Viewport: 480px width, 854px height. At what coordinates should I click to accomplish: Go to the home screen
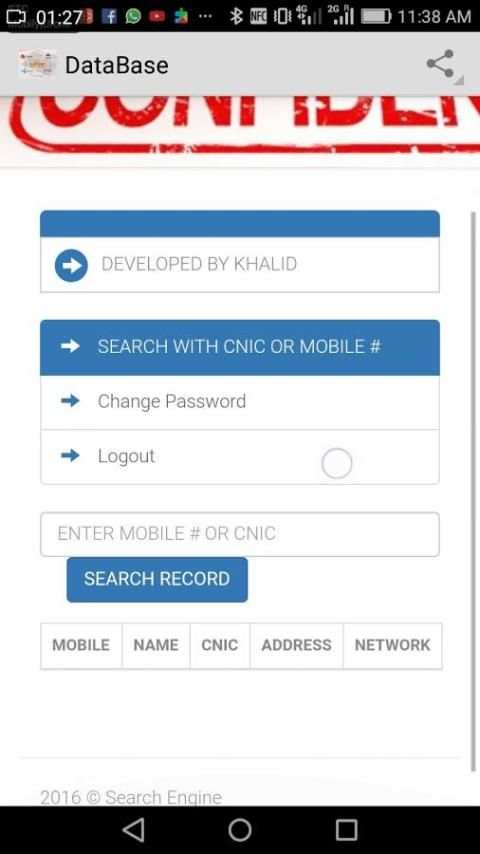coord(240,830)
